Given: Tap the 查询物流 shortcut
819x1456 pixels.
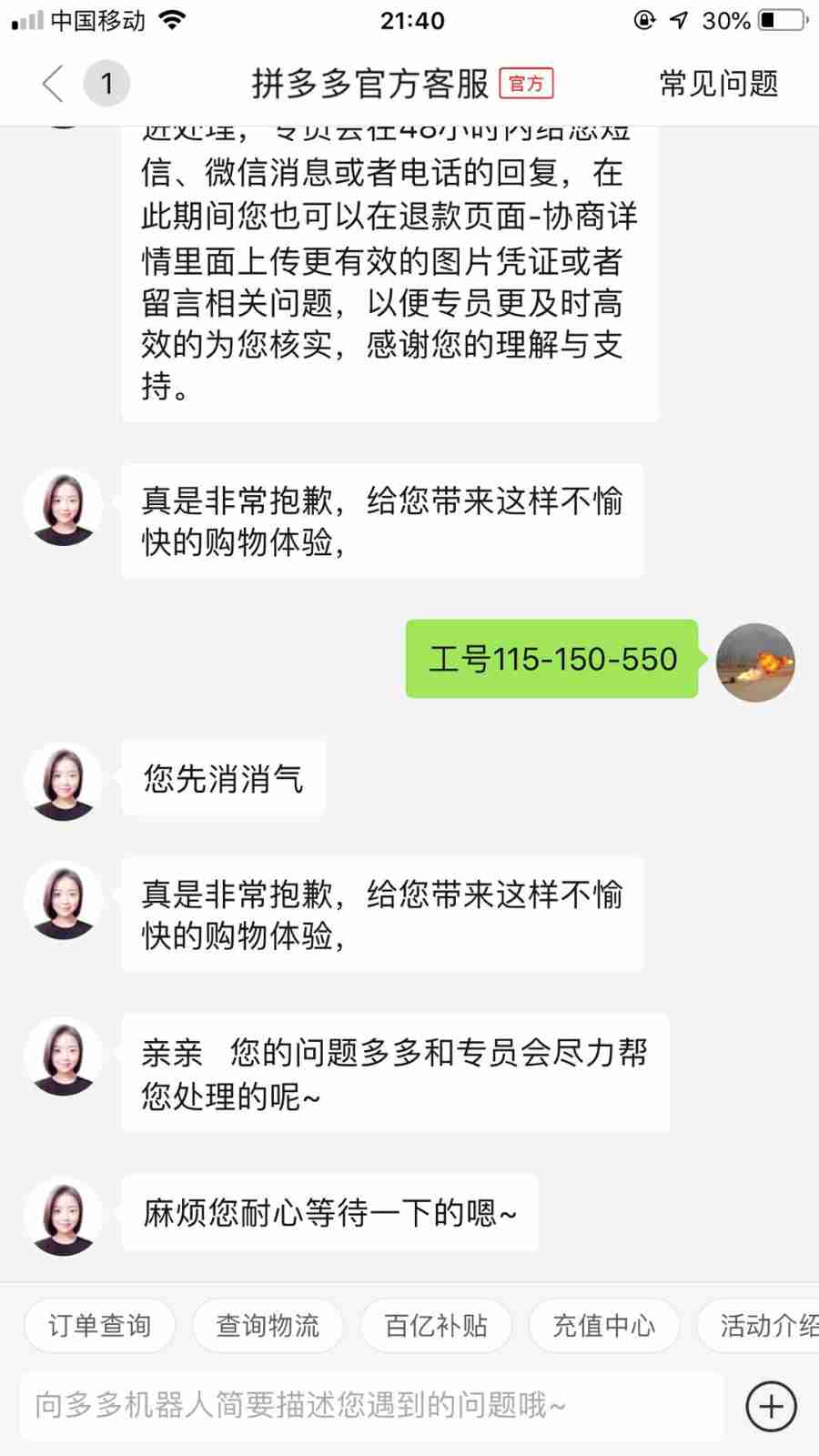Looking at the screenshot, I should 267,1326.
